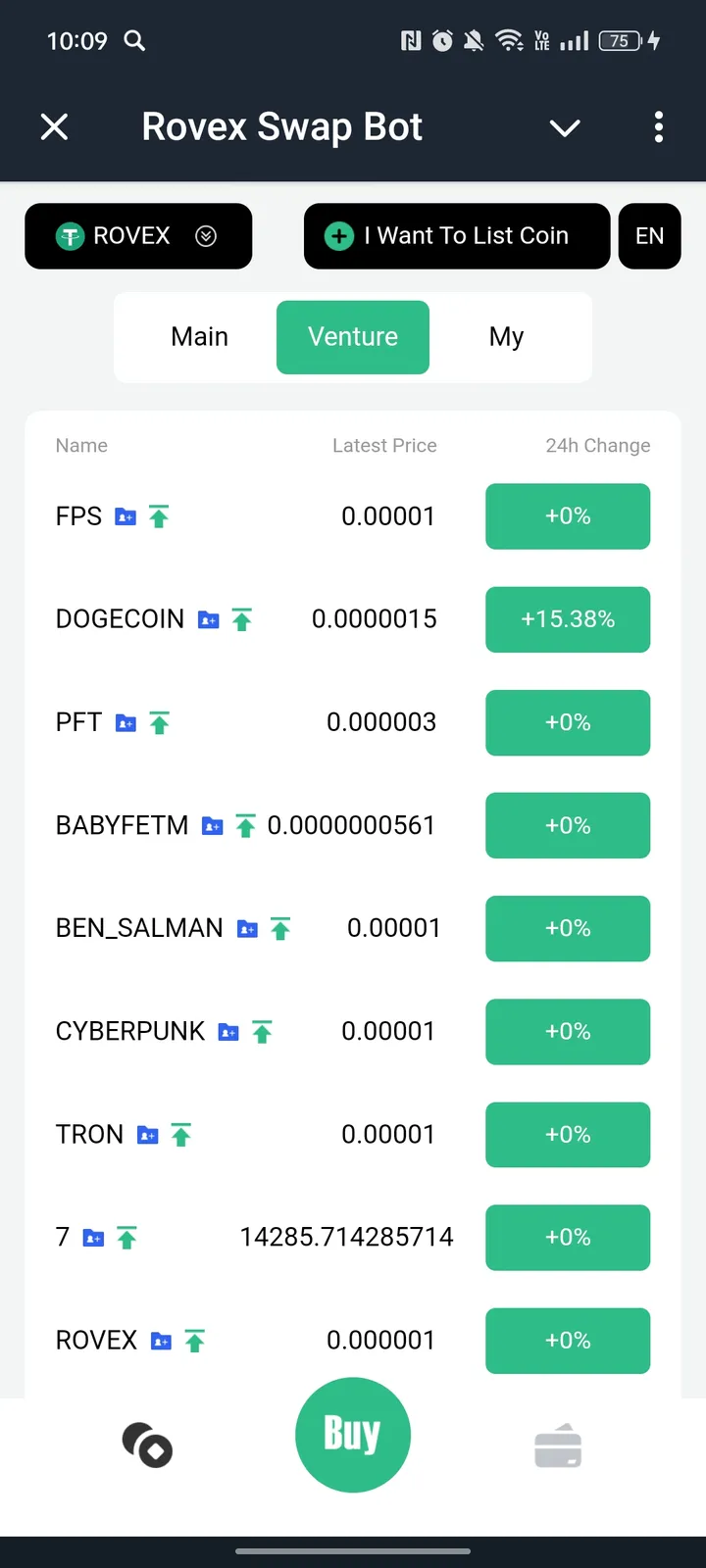Open the ROVEX currency dropdown

tap(138, 236)
